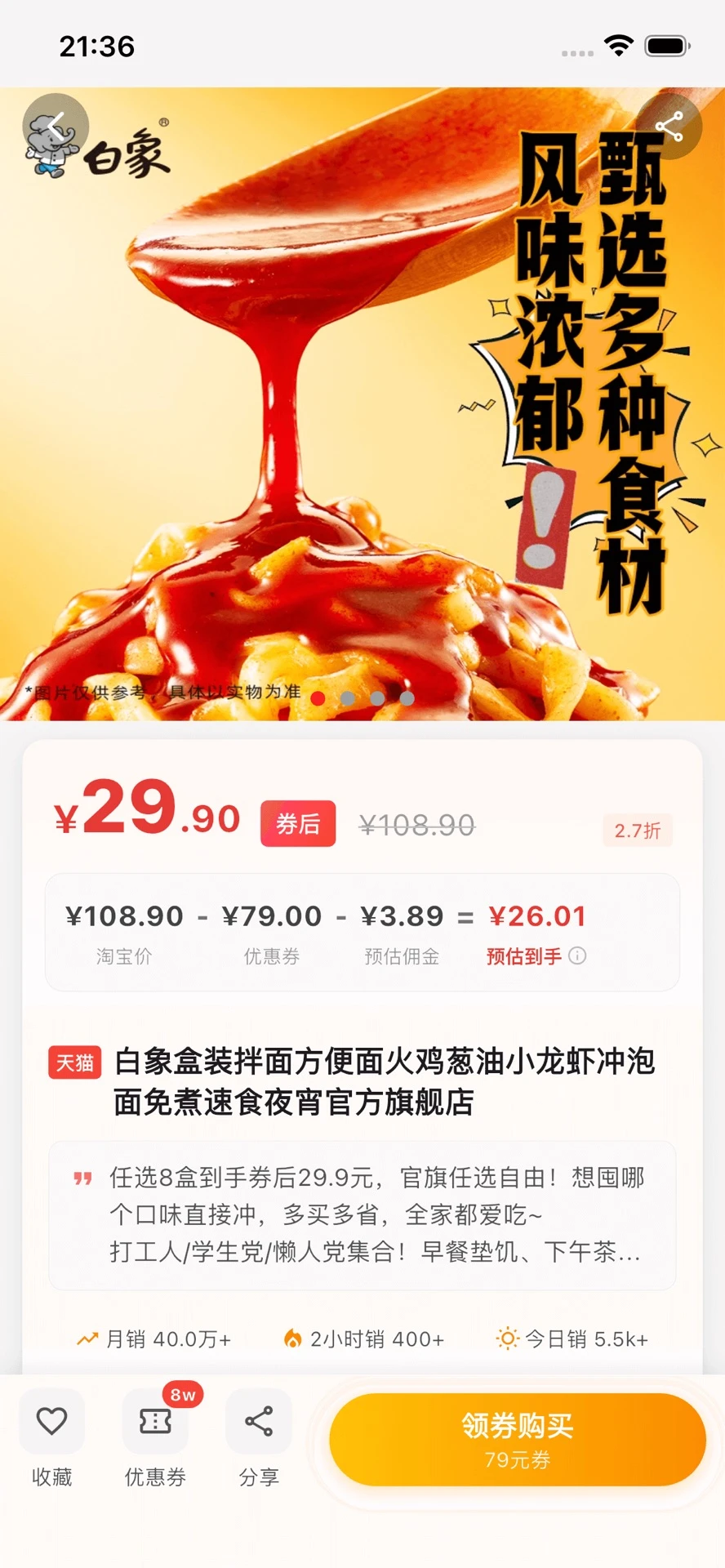Toggle favorite with the 收藏 heart button
The width and height of the screenshot is (725, 1568).
pyautogui.click(x=51, y=1421)
